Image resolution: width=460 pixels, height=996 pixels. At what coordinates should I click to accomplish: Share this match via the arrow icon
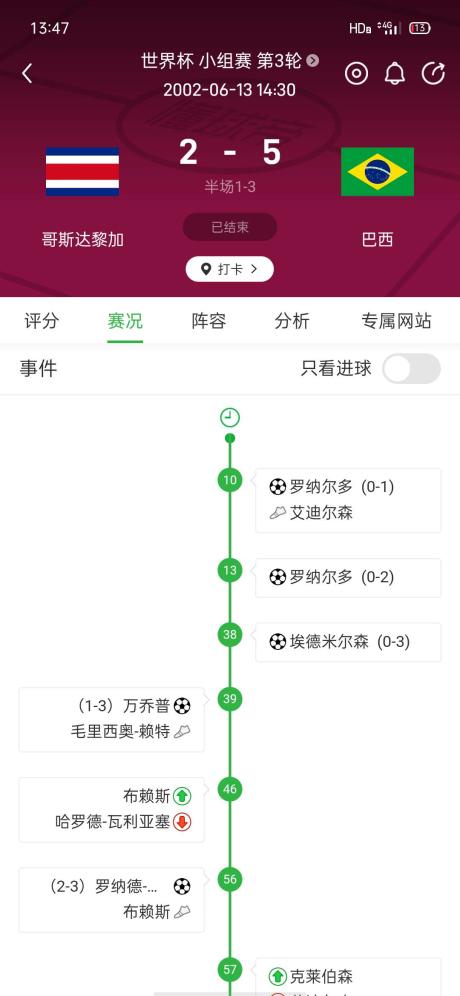(433, 74)
